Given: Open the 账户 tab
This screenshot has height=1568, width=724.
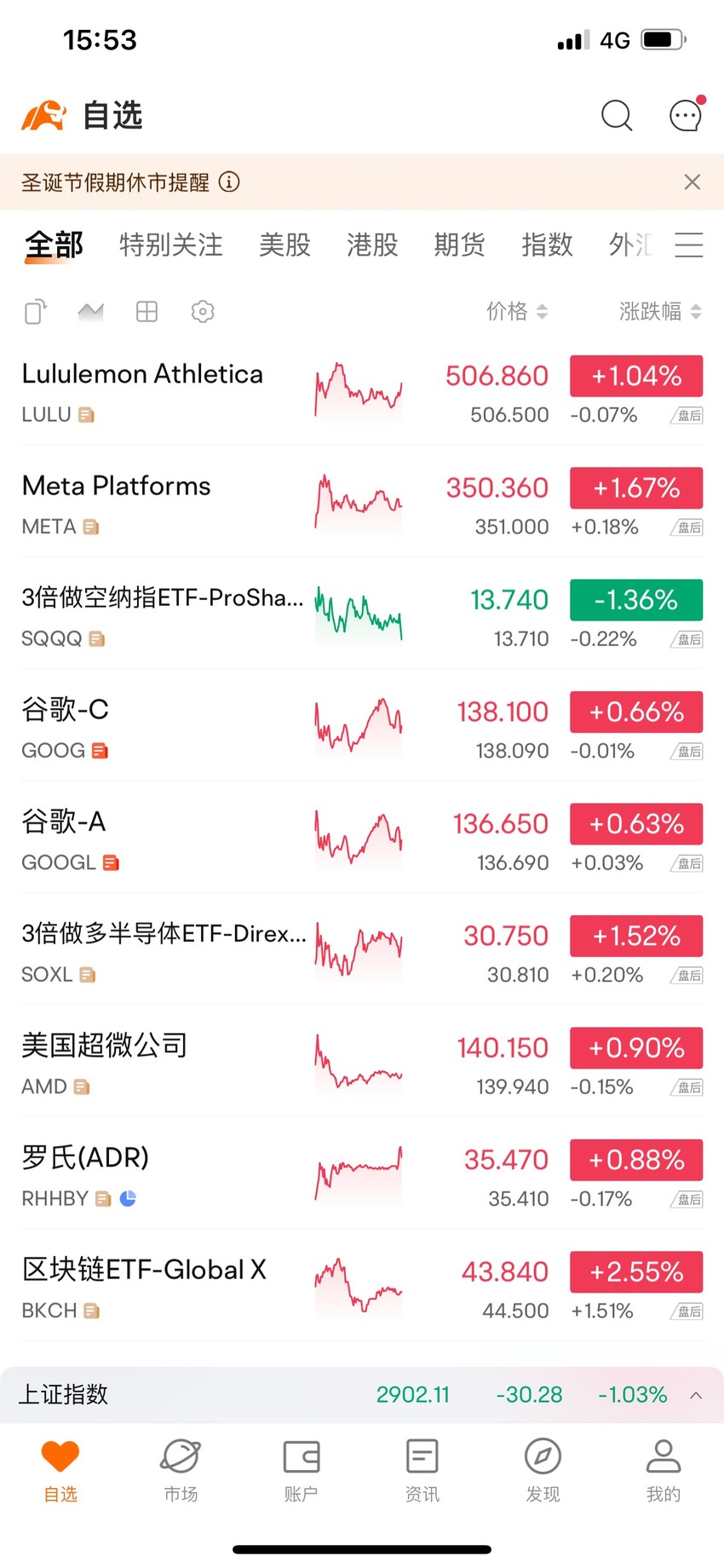Looking at the screenshot, I should 301,1470.
